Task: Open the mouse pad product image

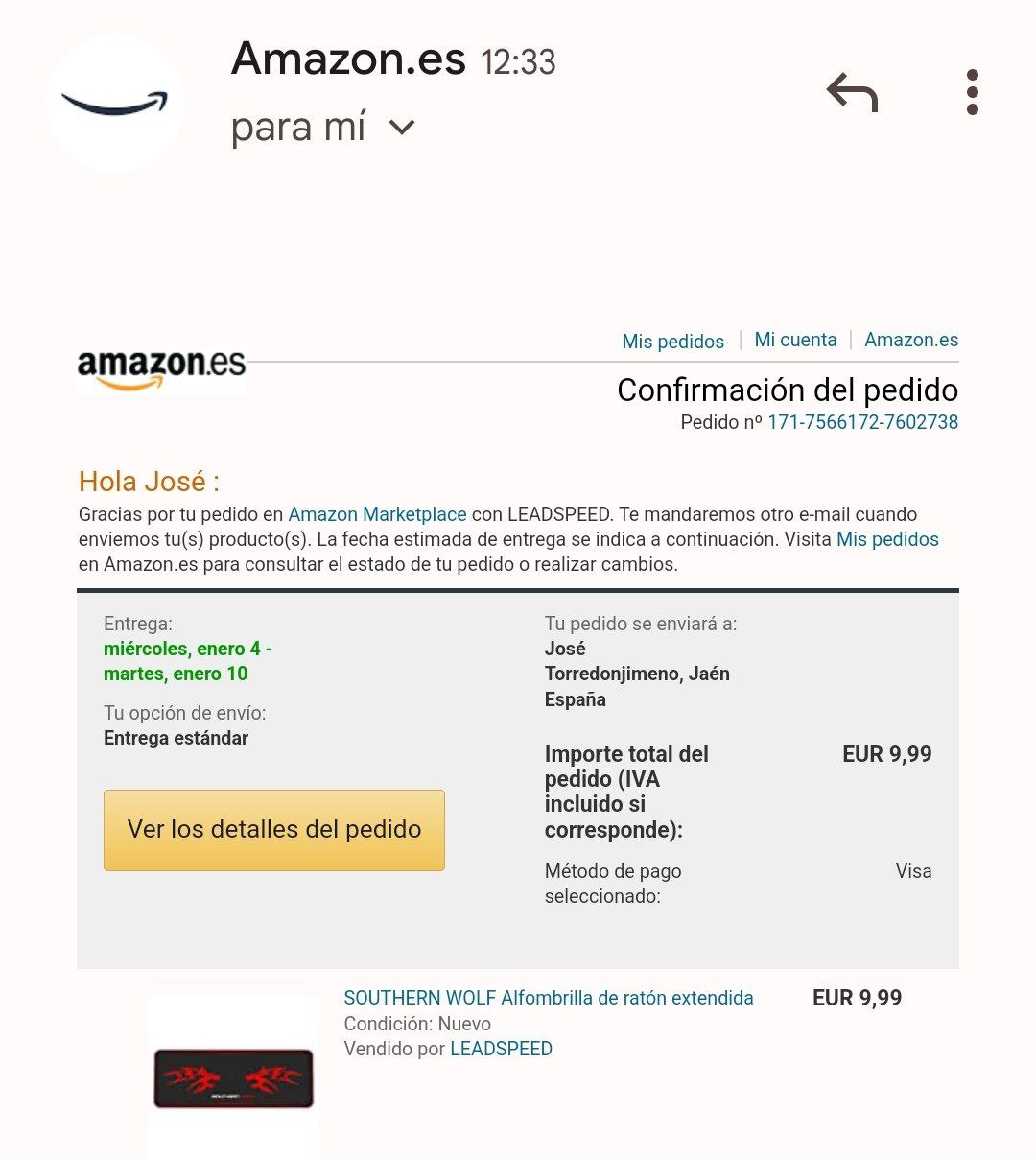Action: click(x=233, y=1078)
